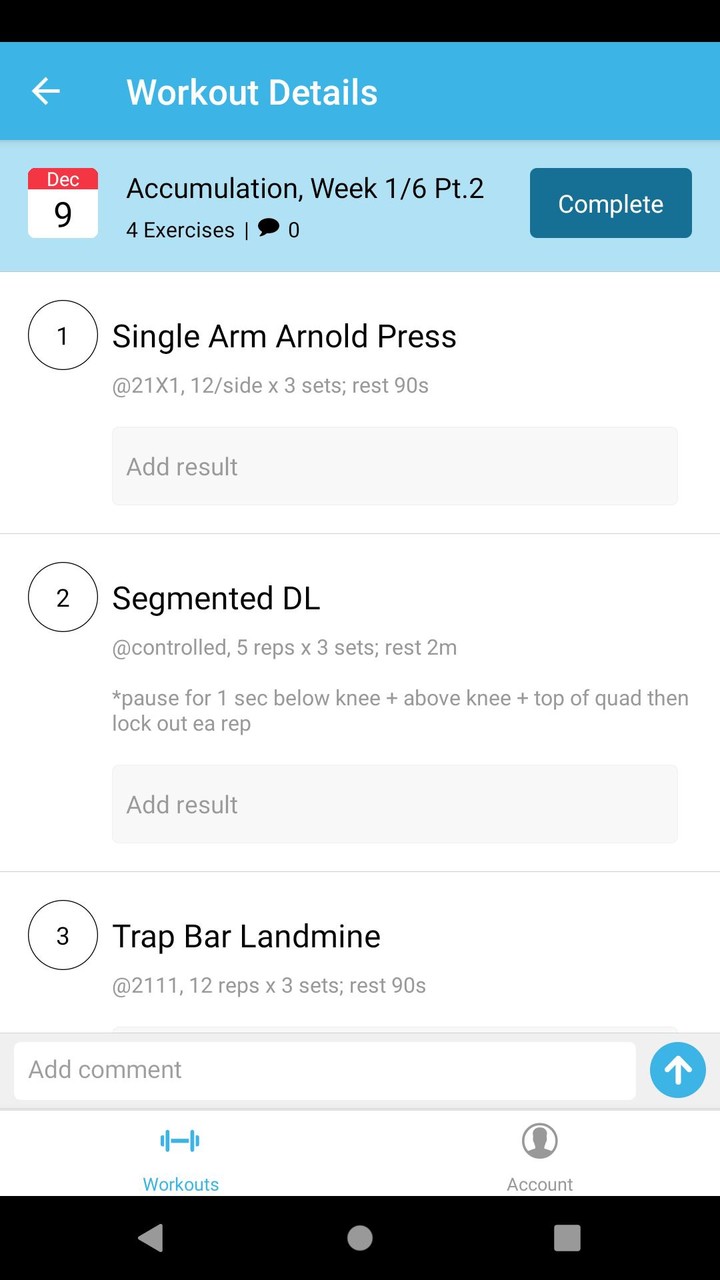Open the comment count speech bubble icon

[269, 230]
